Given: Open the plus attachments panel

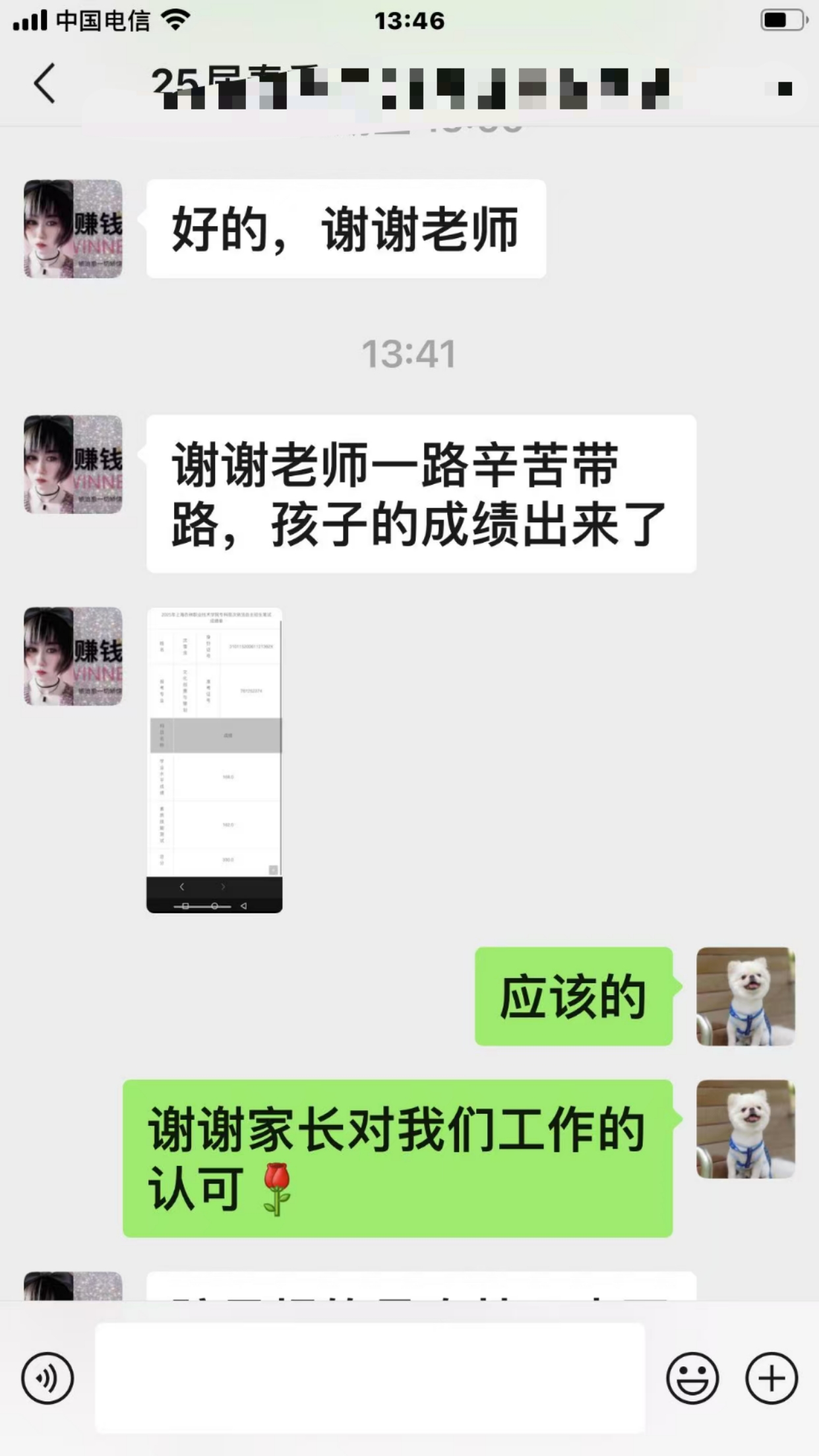Looking at the screenshot, I should [x=771, y=1378].
